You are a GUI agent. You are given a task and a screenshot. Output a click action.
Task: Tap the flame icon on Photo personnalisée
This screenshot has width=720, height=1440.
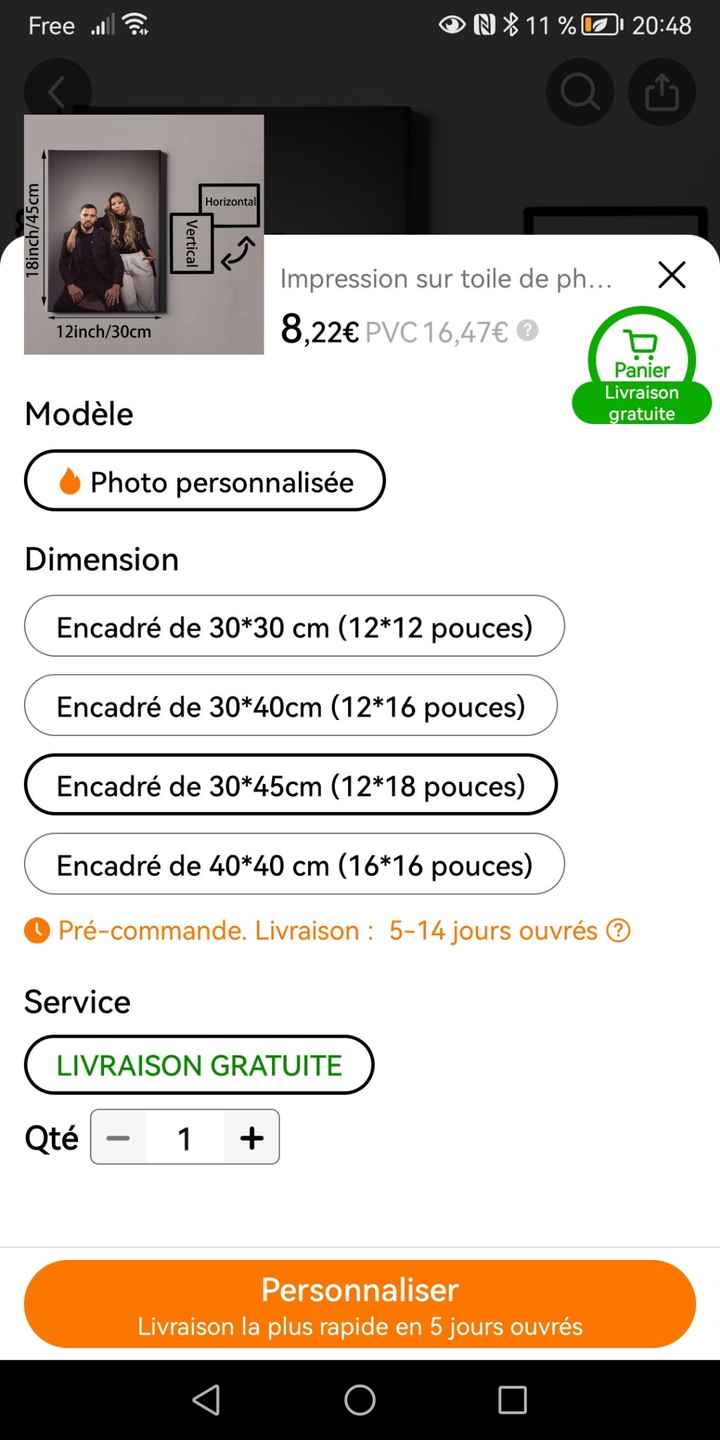click(68, 481)
